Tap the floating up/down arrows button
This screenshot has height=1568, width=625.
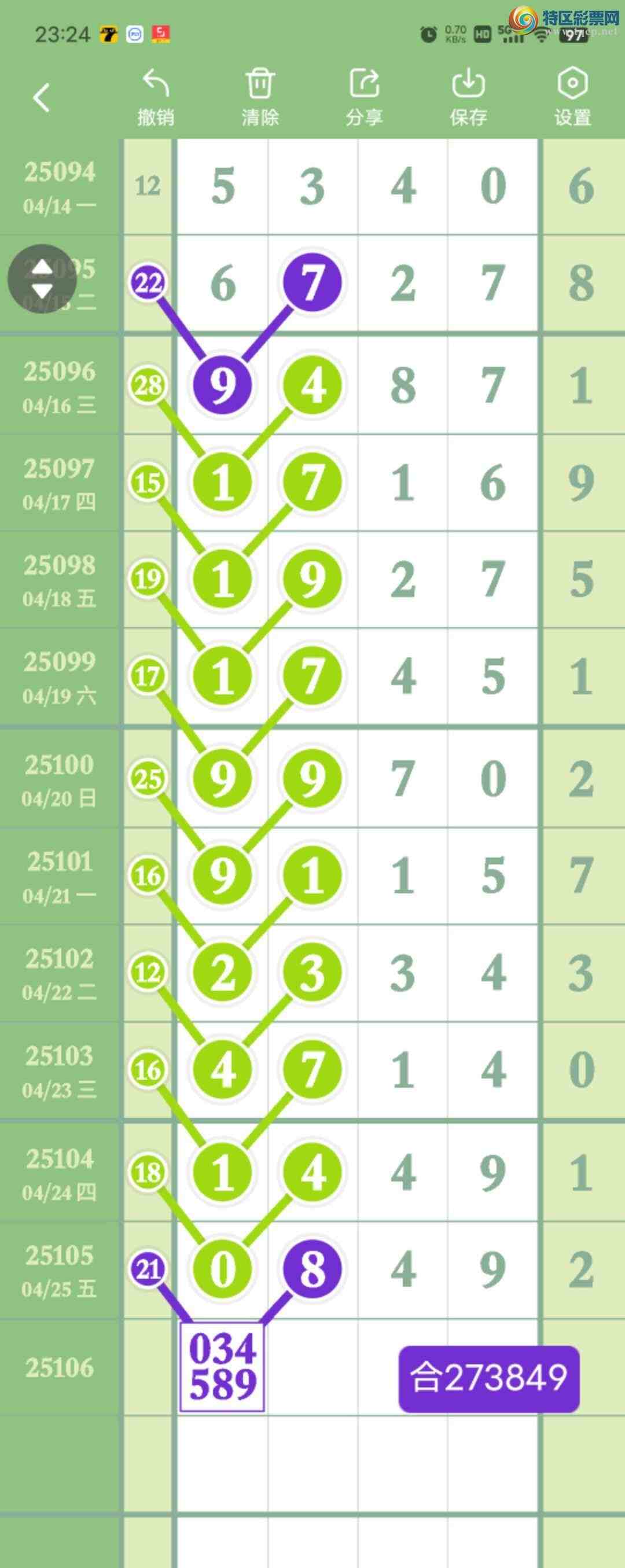click(42, 279)
